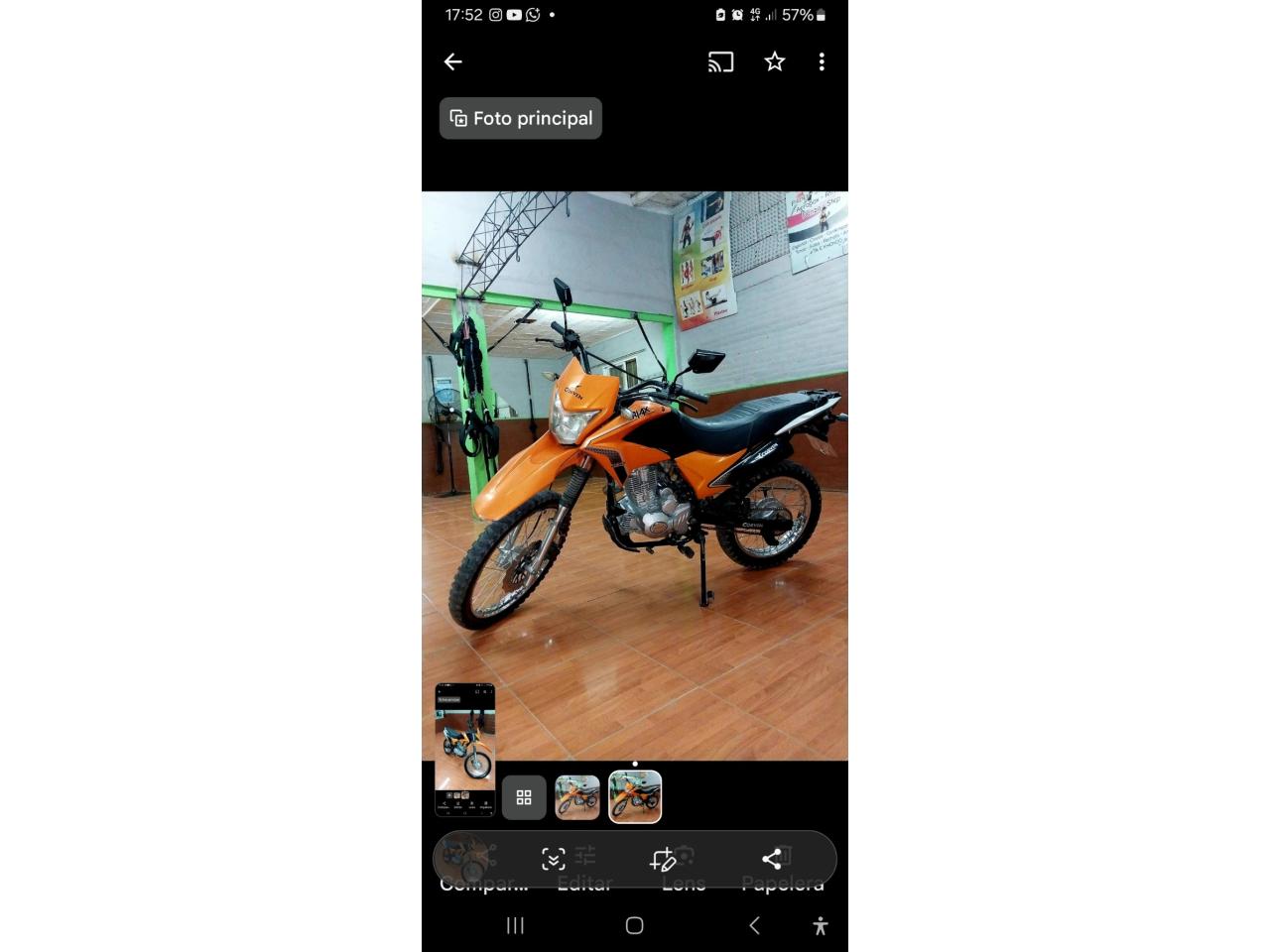
Task: Tap the system back button
Action: coord(754,925)
